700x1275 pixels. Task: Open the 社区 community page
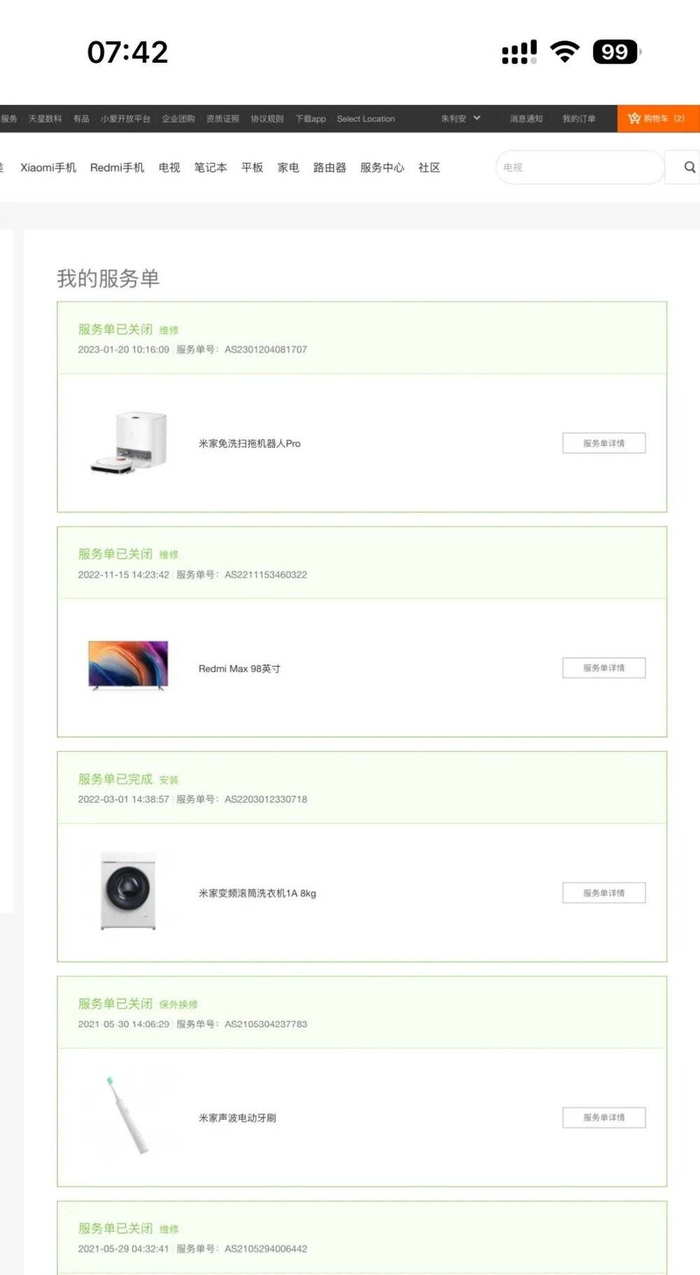point(429,168)
